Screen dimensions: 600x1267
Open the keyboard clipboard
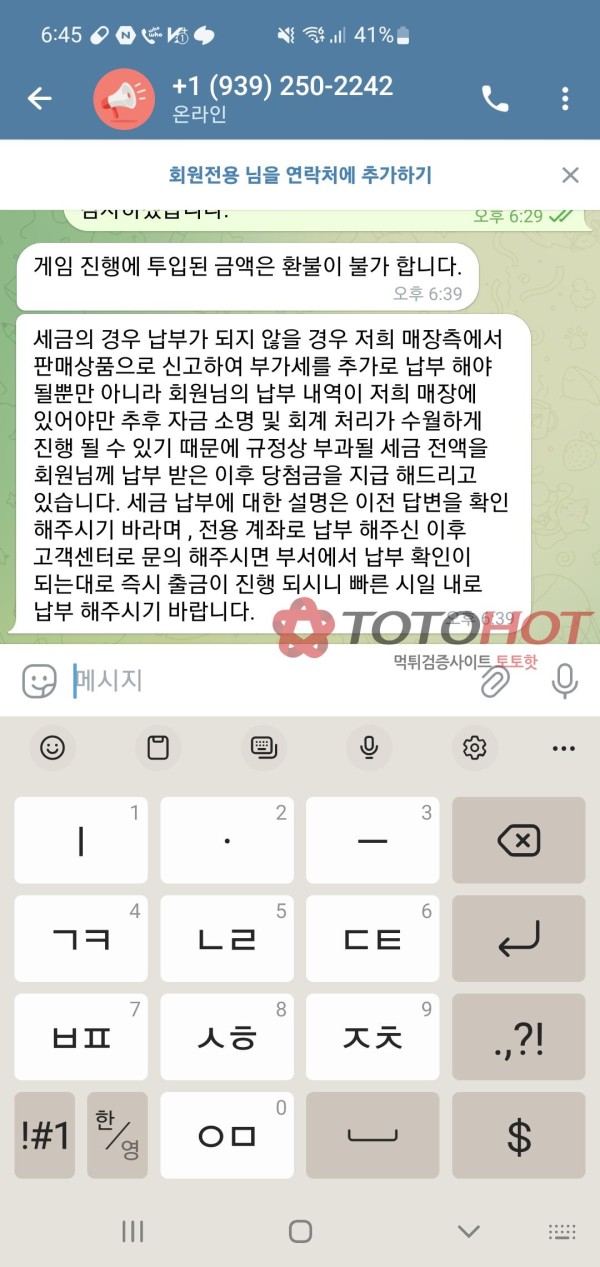coord(158,748)
